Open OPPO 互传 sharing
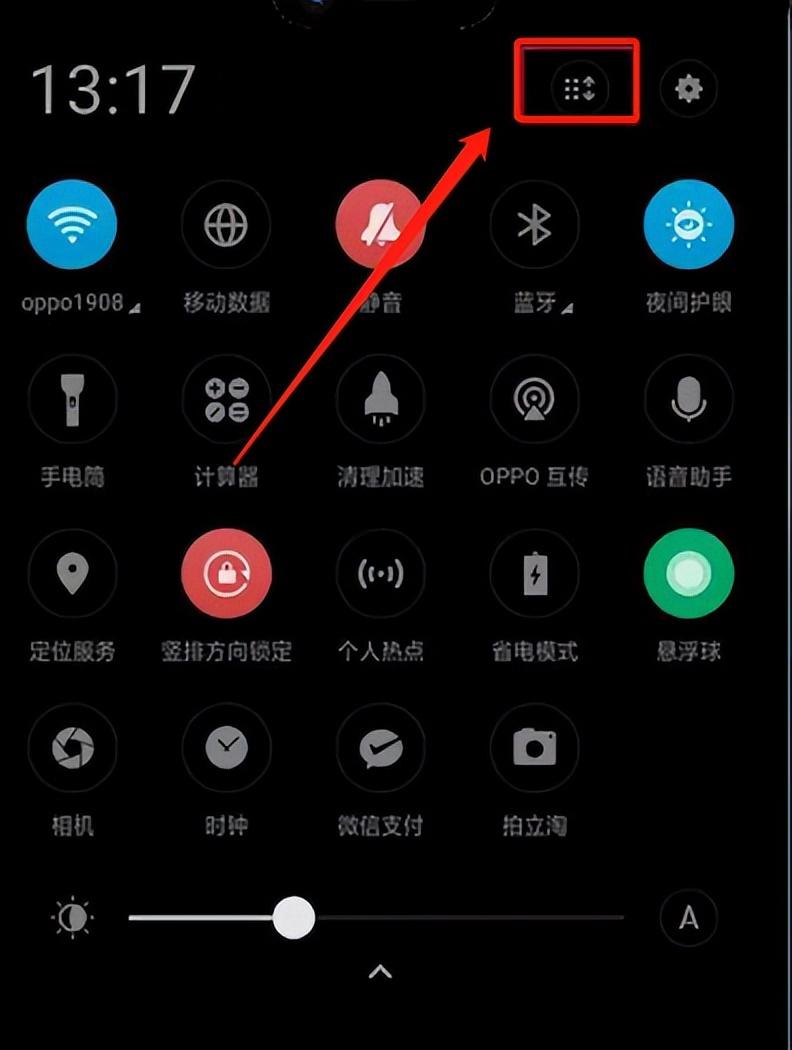Image resolution: width=792 pixels, height=1050 pixels. (534, 399)
